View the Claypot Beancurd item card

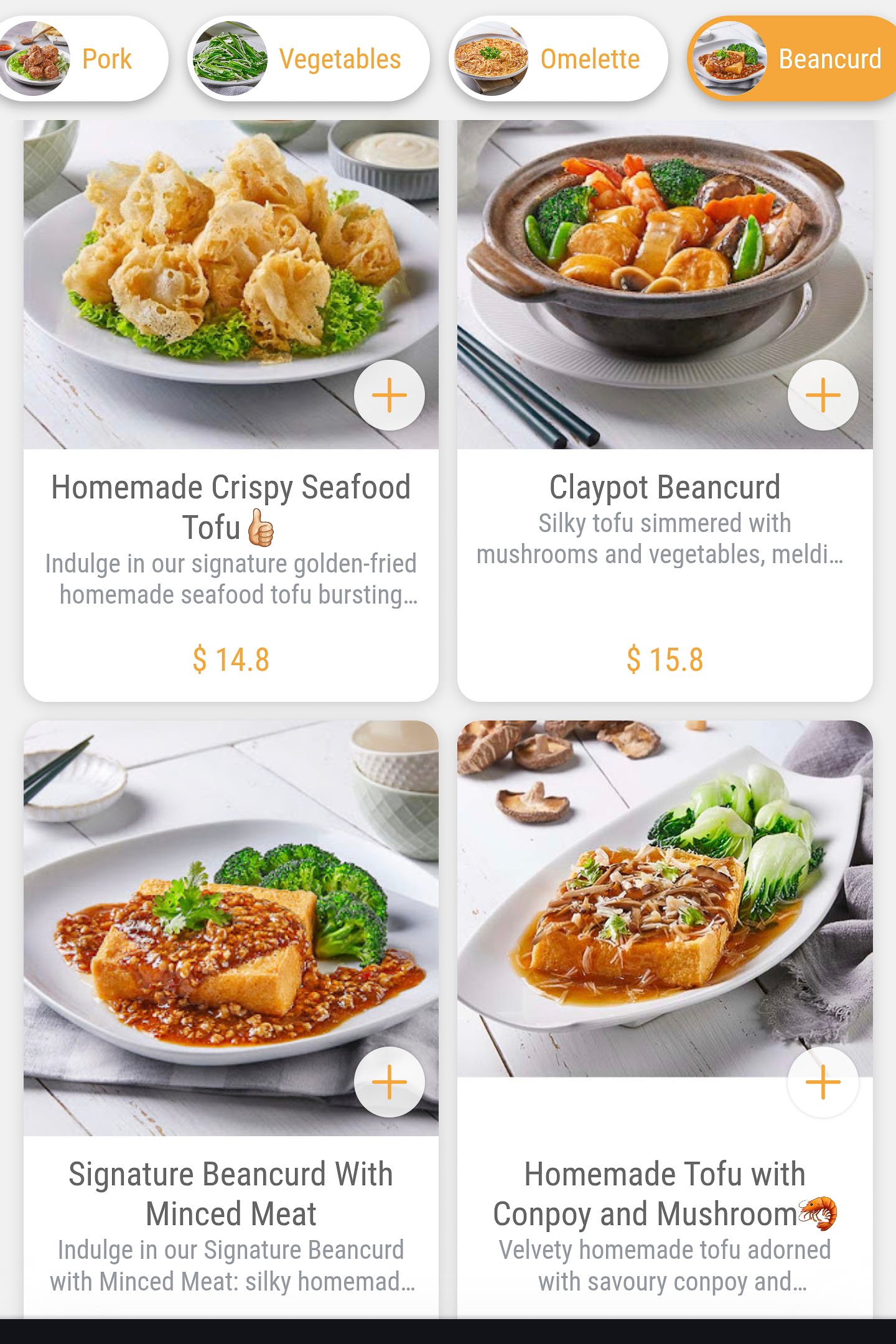point(665,487)
